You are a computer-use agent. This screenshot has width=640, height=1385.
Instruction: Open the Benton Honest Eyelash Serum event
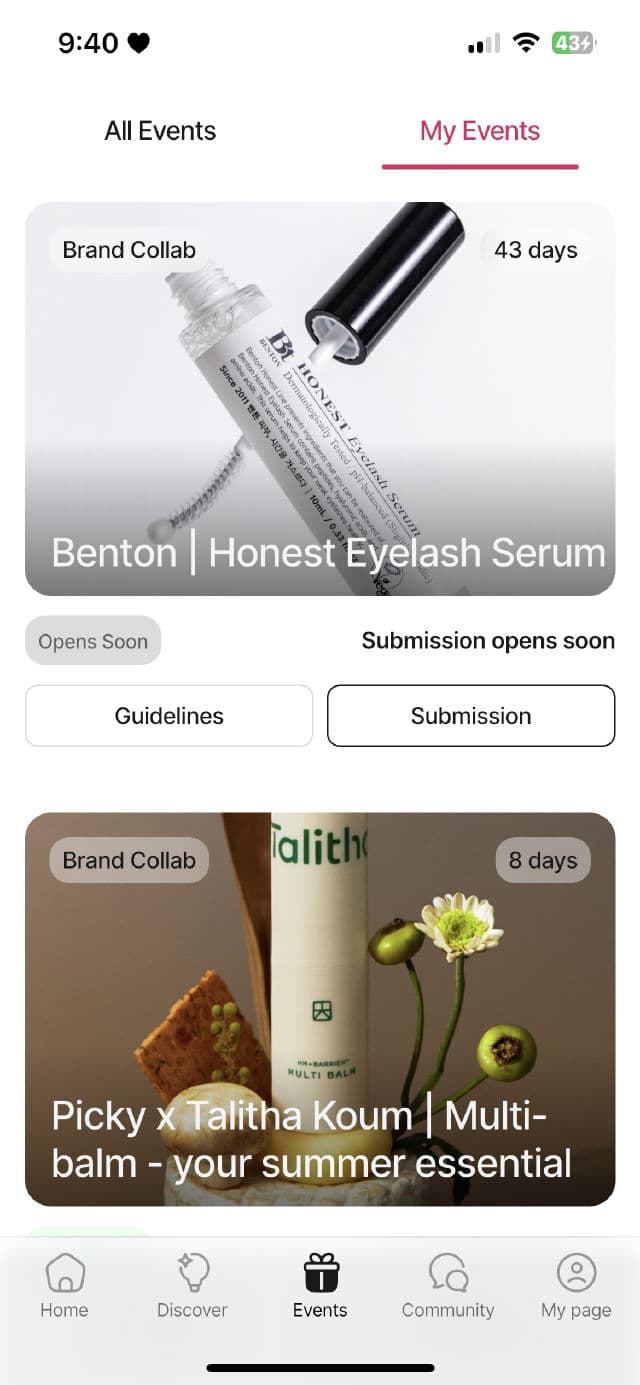point(320,399)
